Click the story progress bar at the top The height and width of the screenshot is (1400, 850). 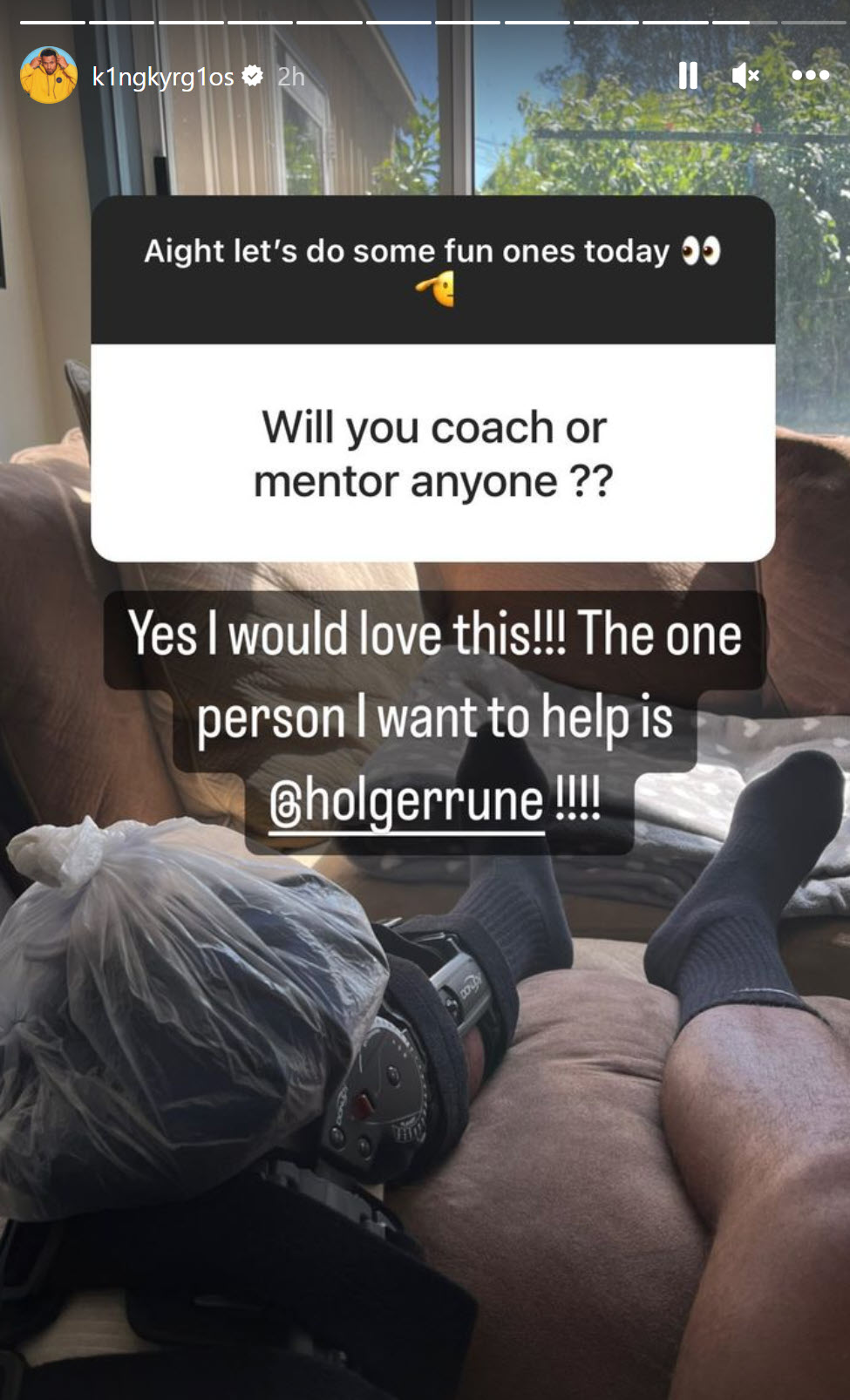pyautogui.click(x=425, y=13)
